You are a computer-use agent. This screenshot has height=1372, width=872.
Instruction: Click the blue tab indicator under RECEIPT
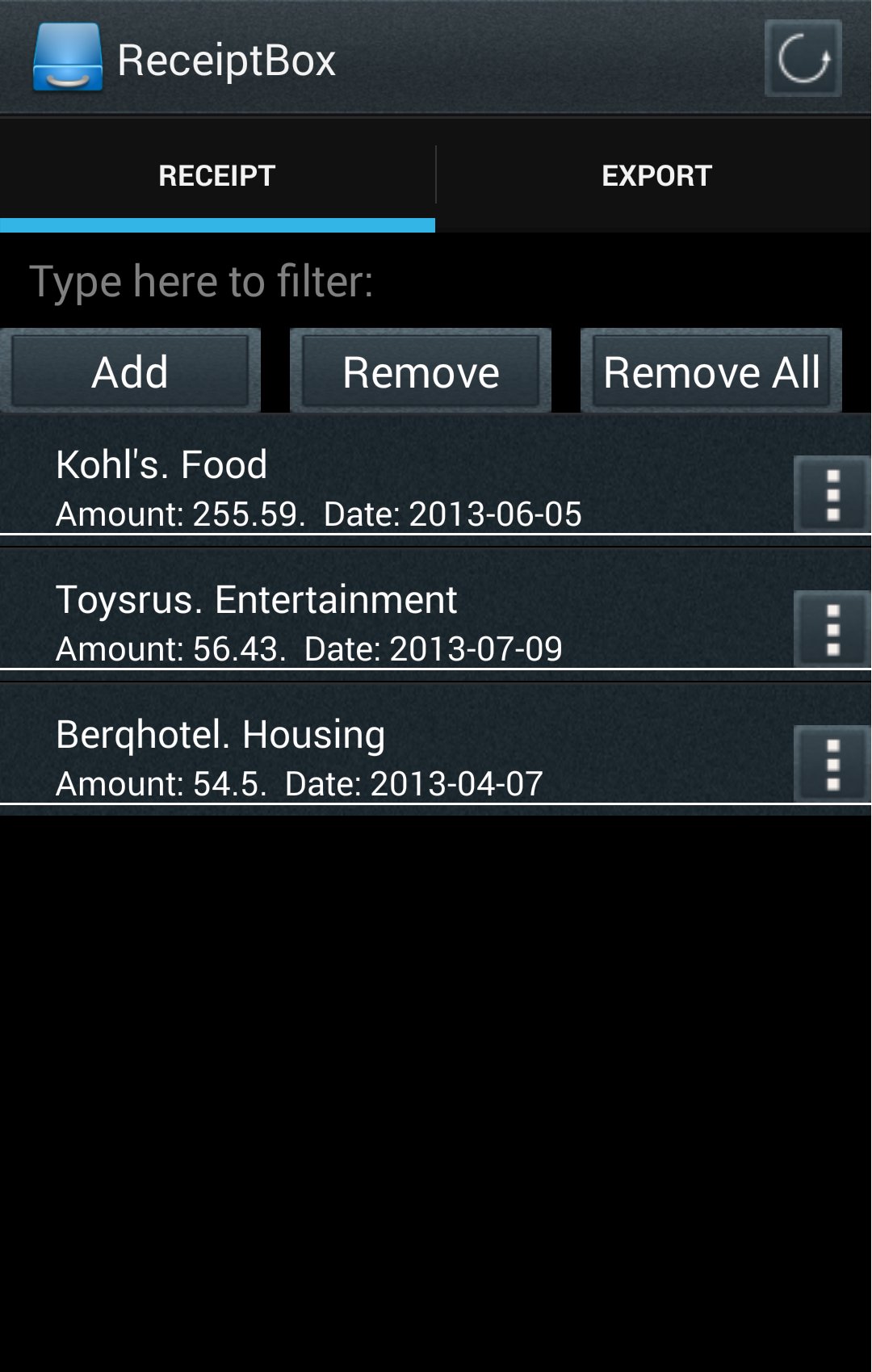216,222
